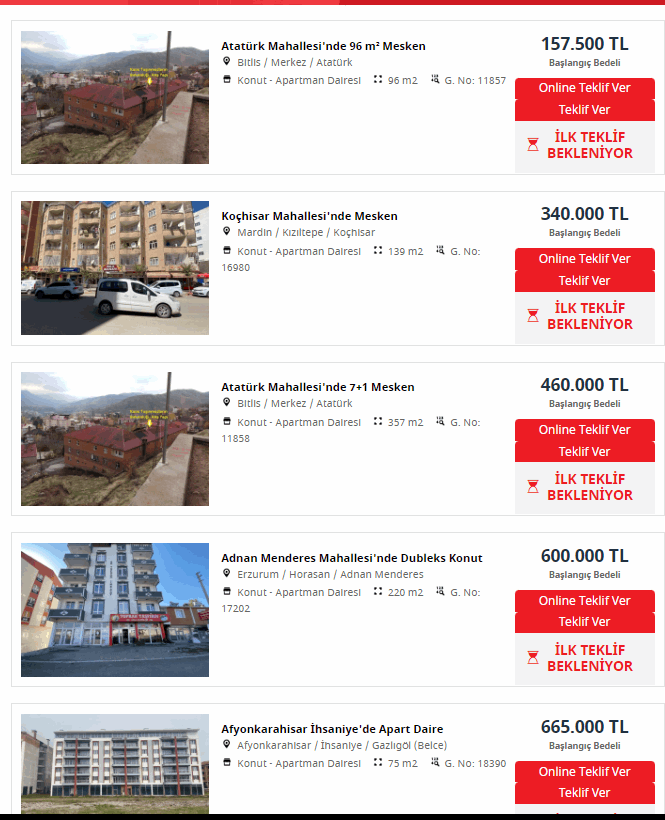Open Adnan Menderes Mahallesi'nde Dubleks Konut title
Screen dimensions: 665x820
351,558
